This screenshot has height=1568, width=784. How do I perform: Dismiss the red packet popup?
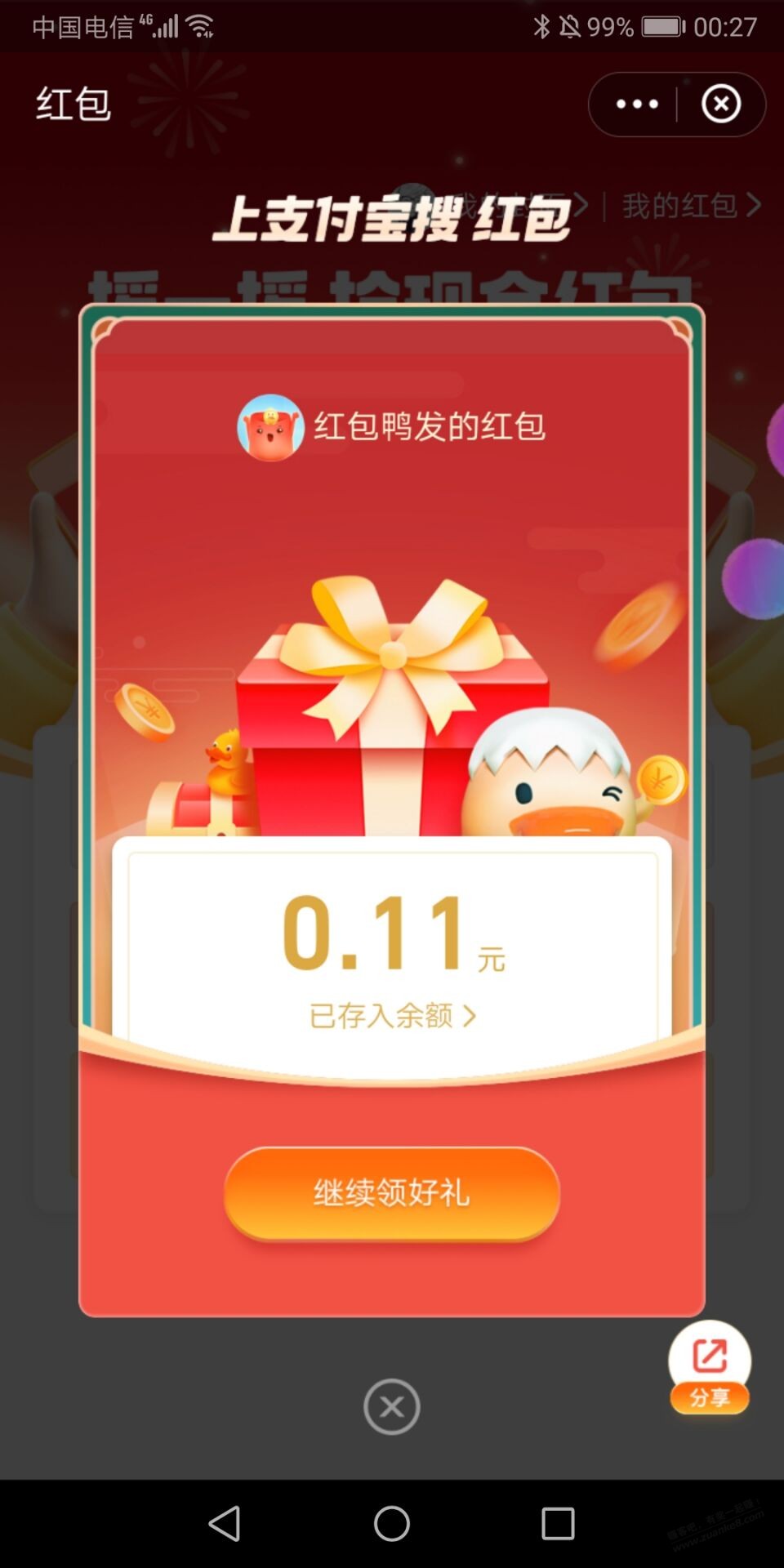[392, 1406]
